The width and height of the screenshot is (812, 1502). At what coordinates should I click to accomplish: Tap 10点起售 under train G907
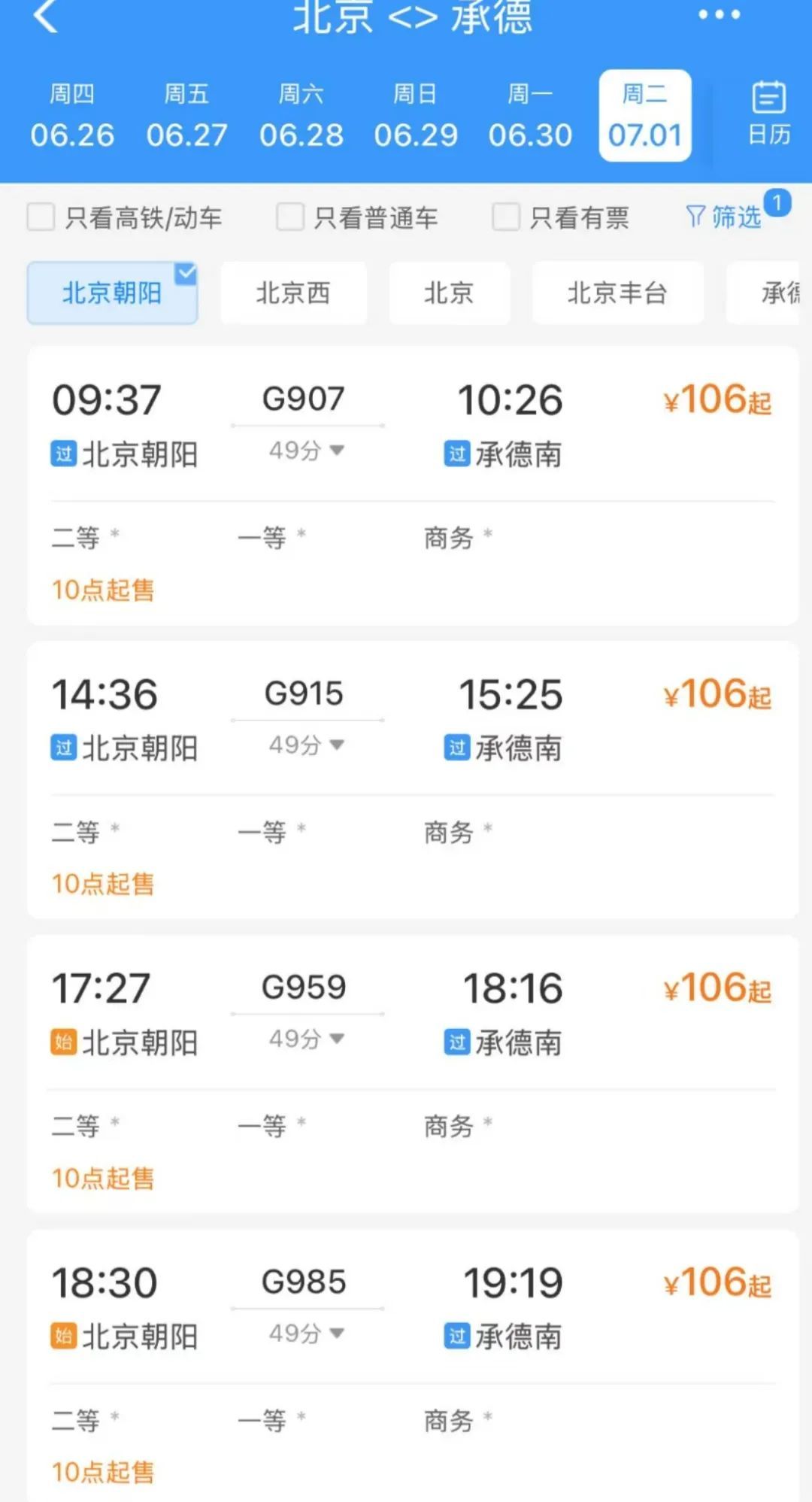[103, 592]
